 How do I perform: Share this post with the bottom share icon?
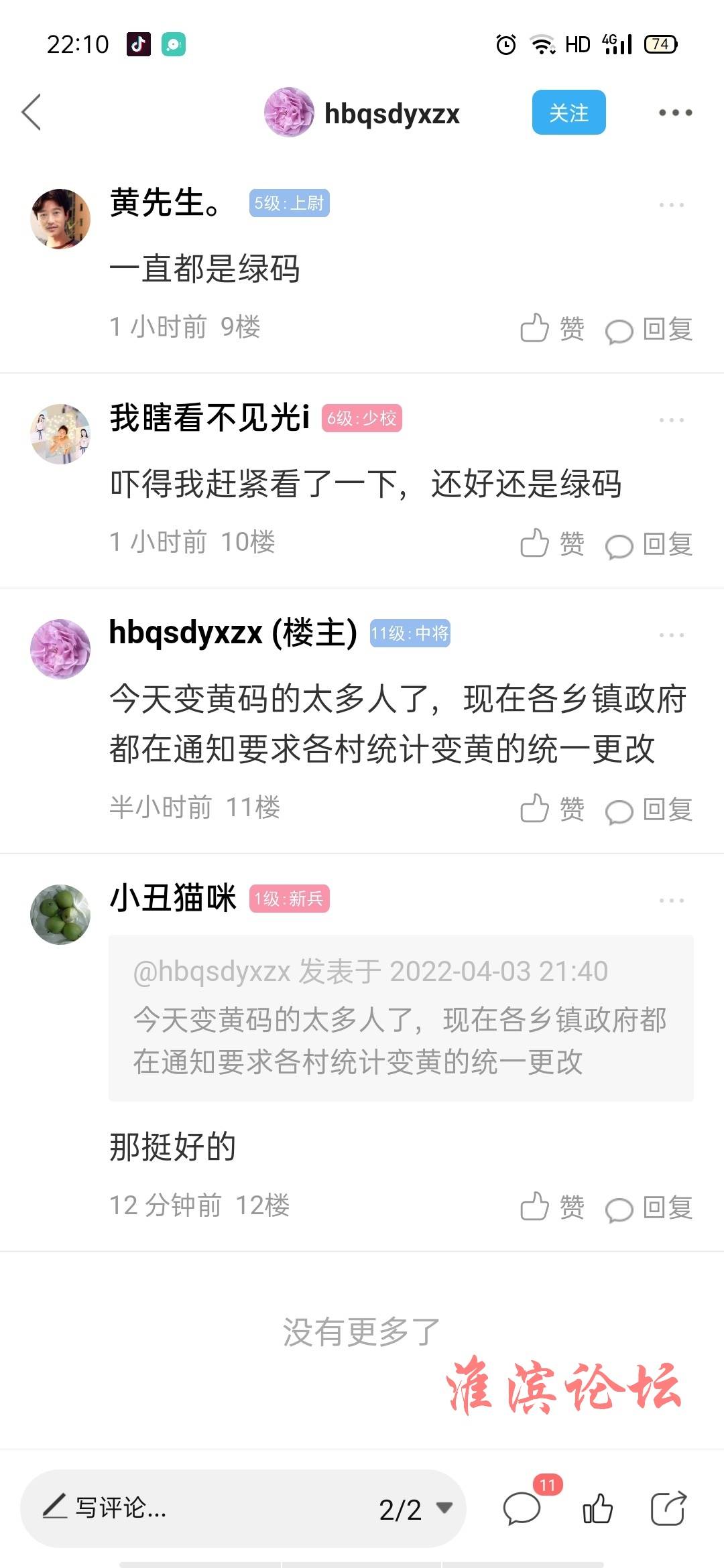click(x=668, y=1508)
